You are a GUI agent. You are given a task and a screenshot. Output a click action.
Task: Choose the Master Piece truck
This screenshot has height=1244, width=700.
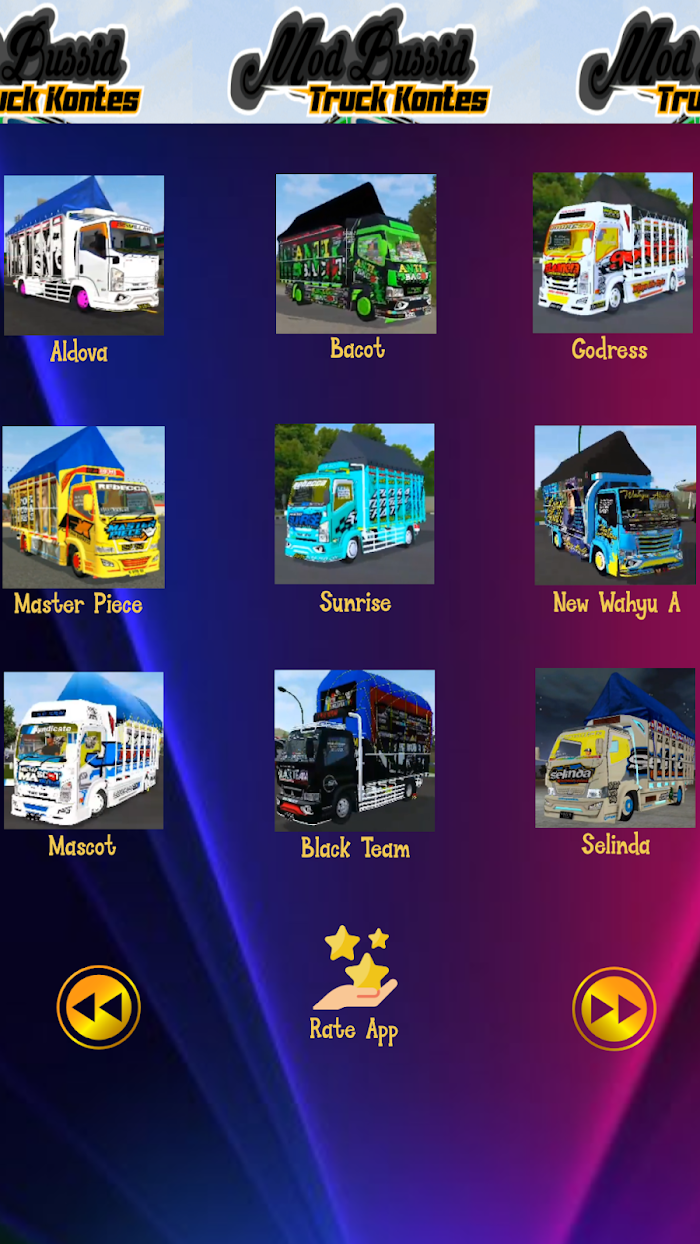(83, 507)
